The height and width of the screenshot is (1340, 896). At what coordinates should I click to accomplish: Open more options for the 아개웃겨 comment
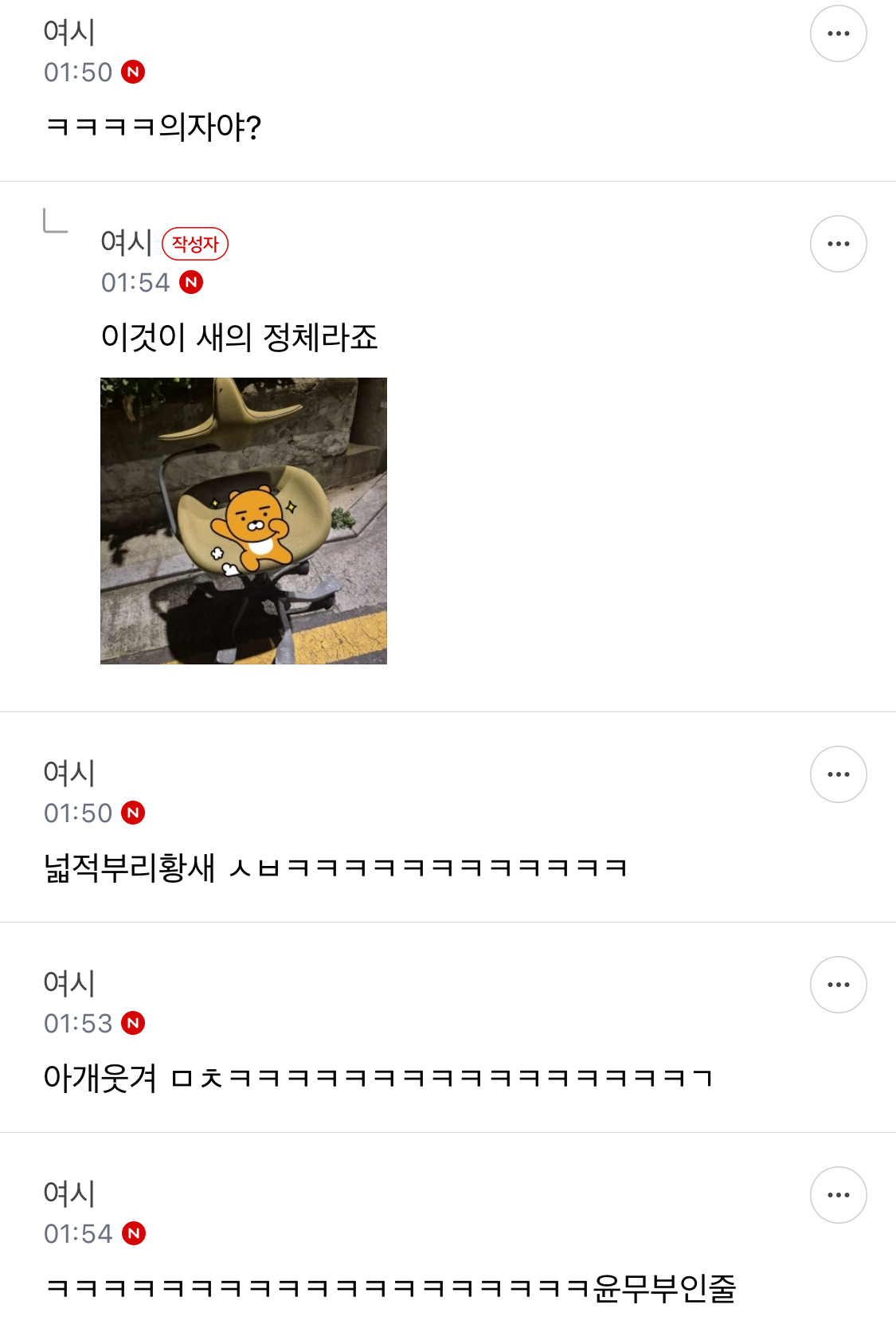(x=838, y=985)
